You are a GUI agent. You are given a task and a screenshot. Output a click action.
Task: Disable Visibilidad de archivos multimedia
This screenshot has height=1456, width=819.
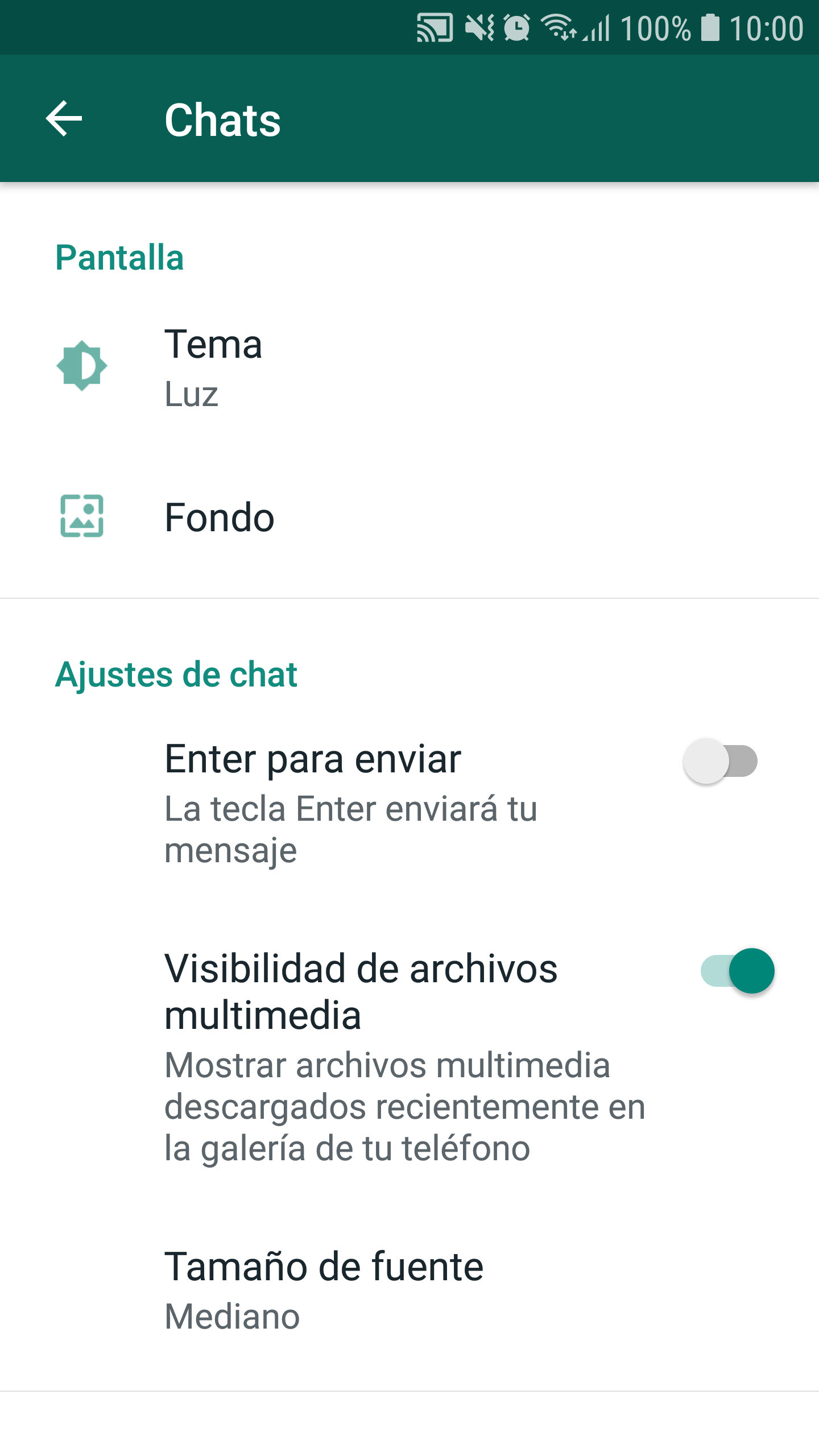pyautogui.click(x=737, y=971)
